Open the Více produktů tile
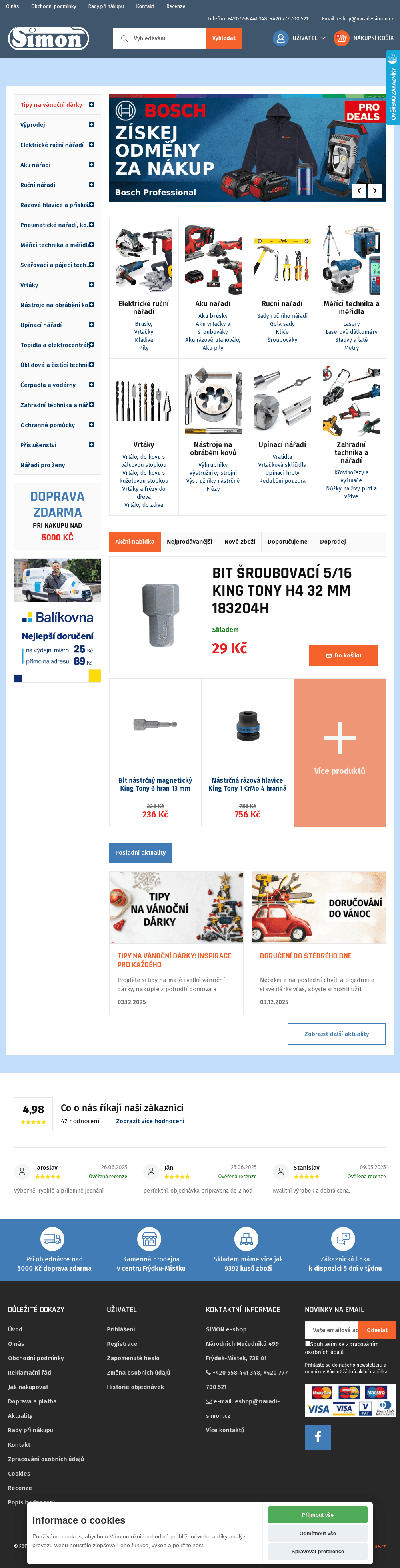 339,752
